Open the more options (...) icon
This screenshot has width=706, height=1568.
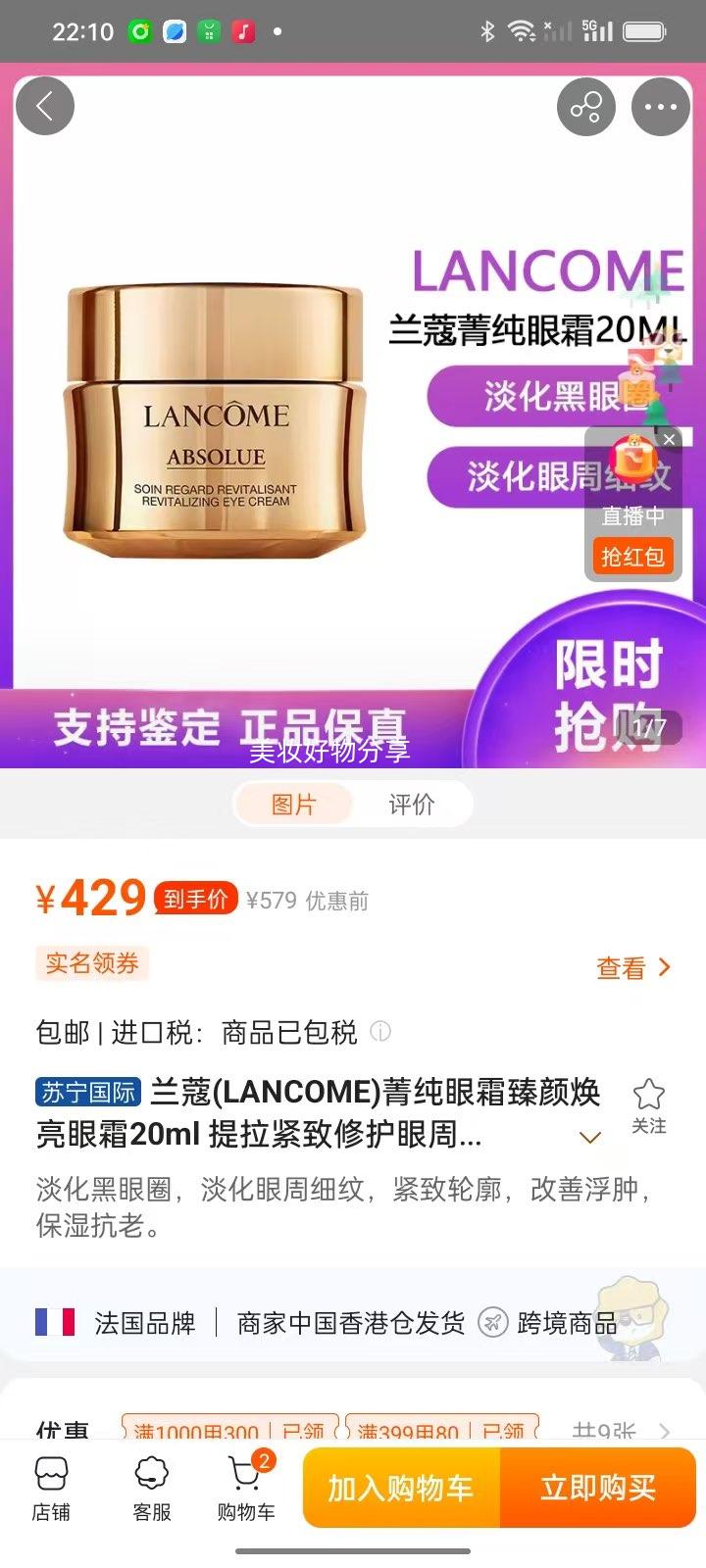click(662, 108)
